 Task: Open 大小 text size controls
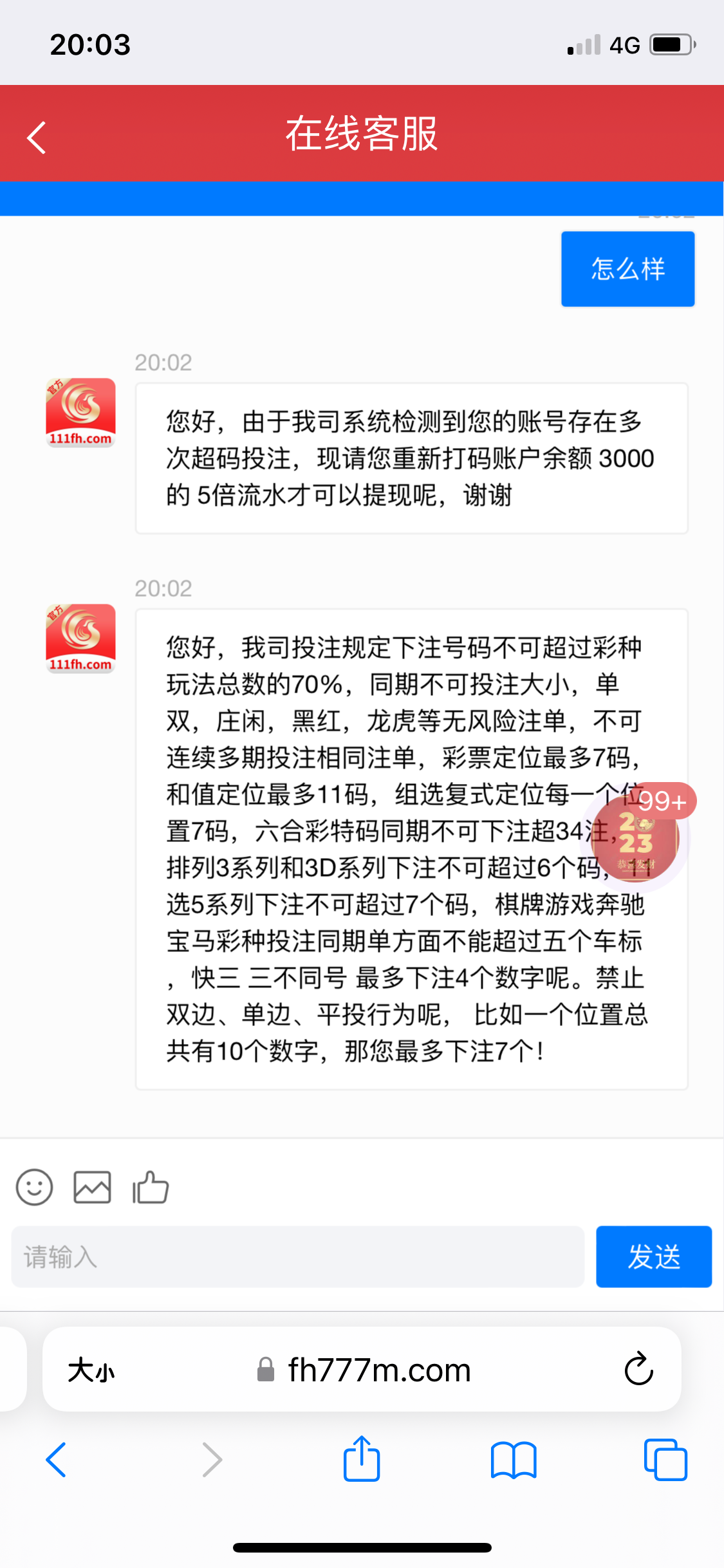pyautogui.click(x=90, y=1370)
